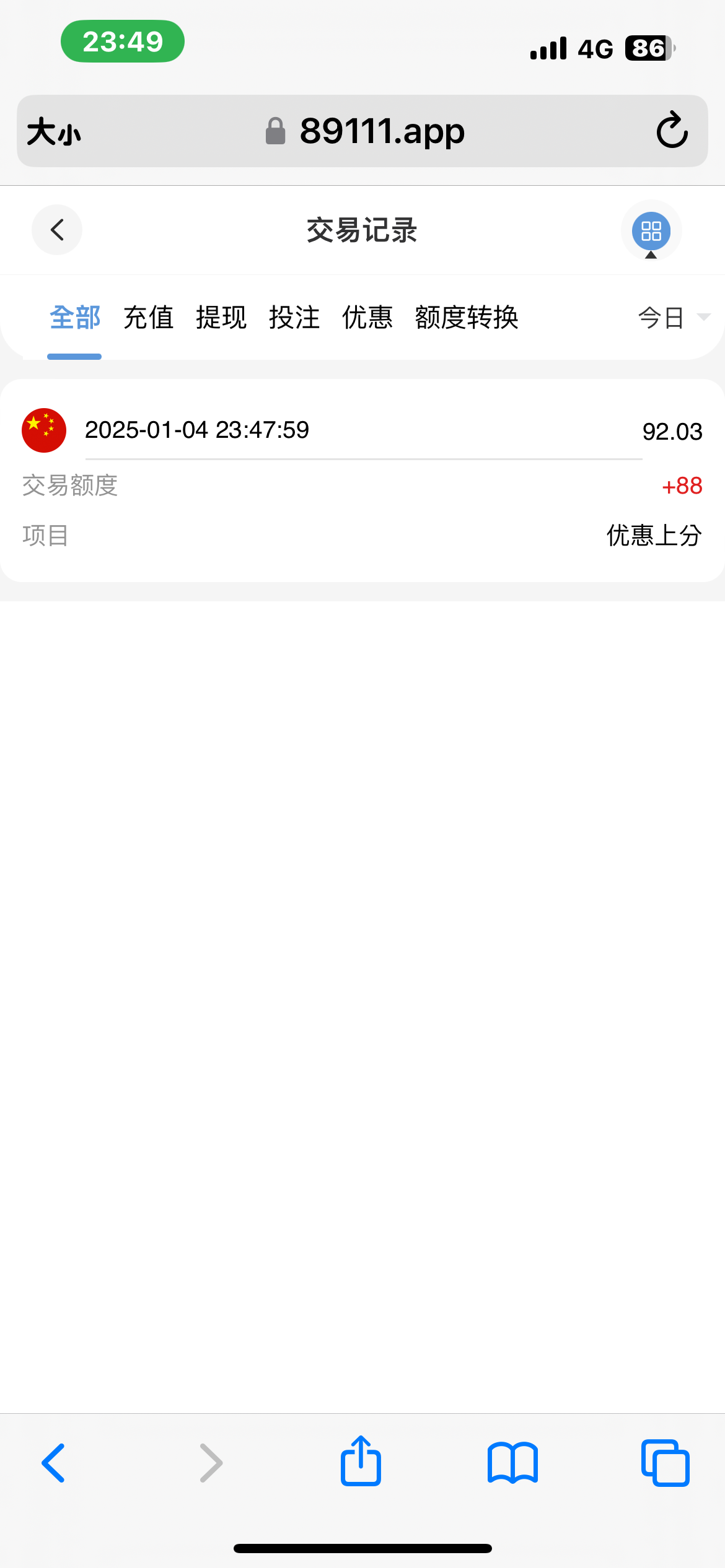The width and height of the screenshot is (725, 1568).
Task: View the 额度转换 tab
Action: click(467, 318)
